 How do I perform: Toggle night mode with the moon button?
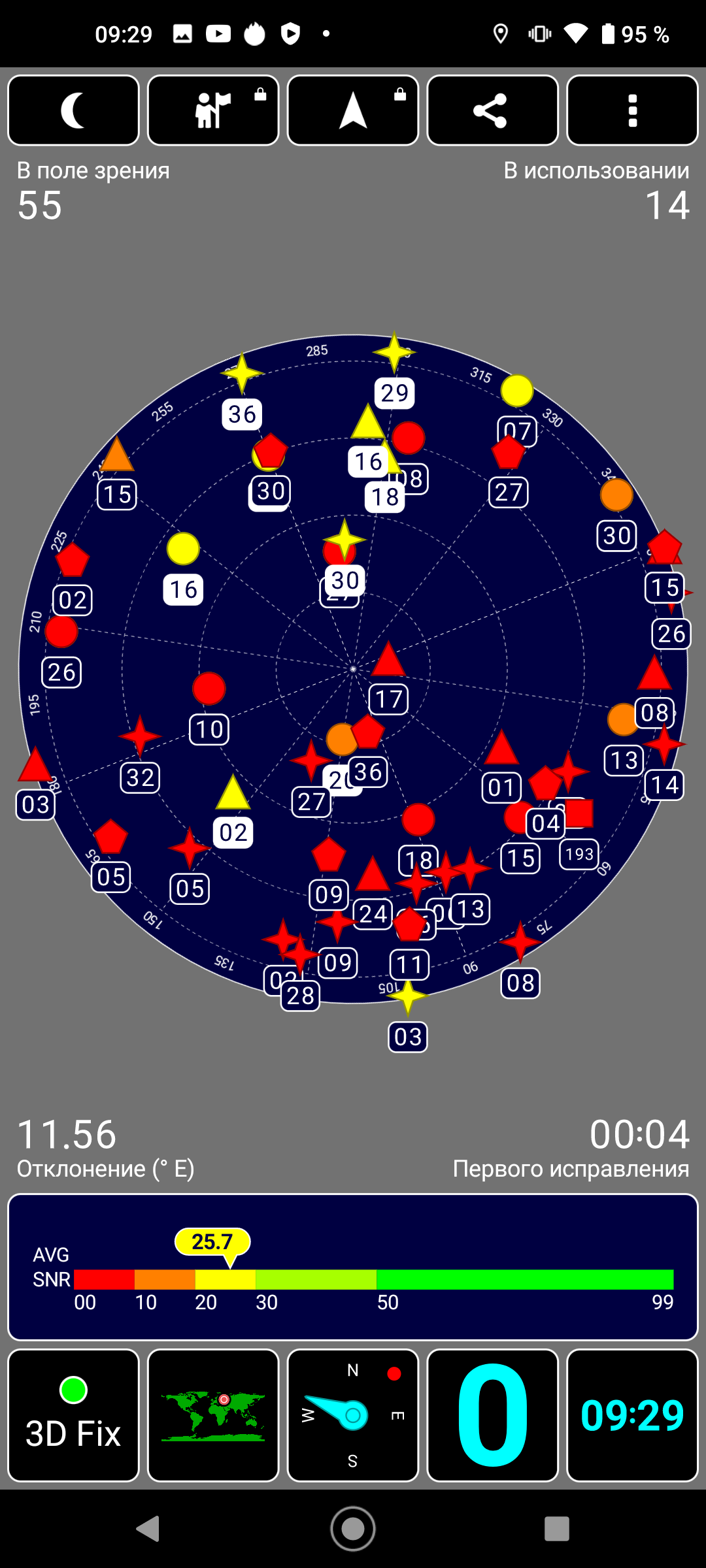click(73, 110)
